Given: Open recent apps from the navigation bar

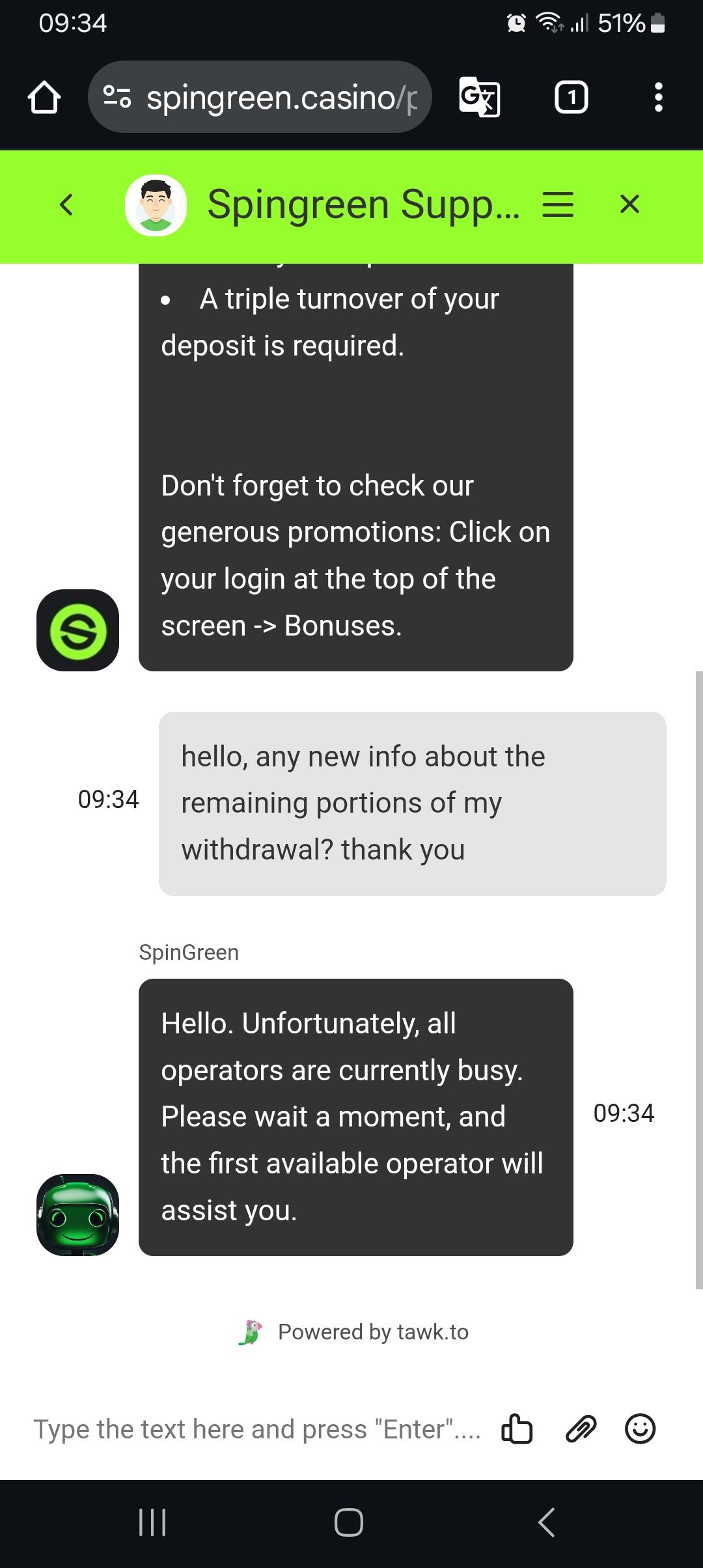Looking at the screenshot, I should 153,1522.
